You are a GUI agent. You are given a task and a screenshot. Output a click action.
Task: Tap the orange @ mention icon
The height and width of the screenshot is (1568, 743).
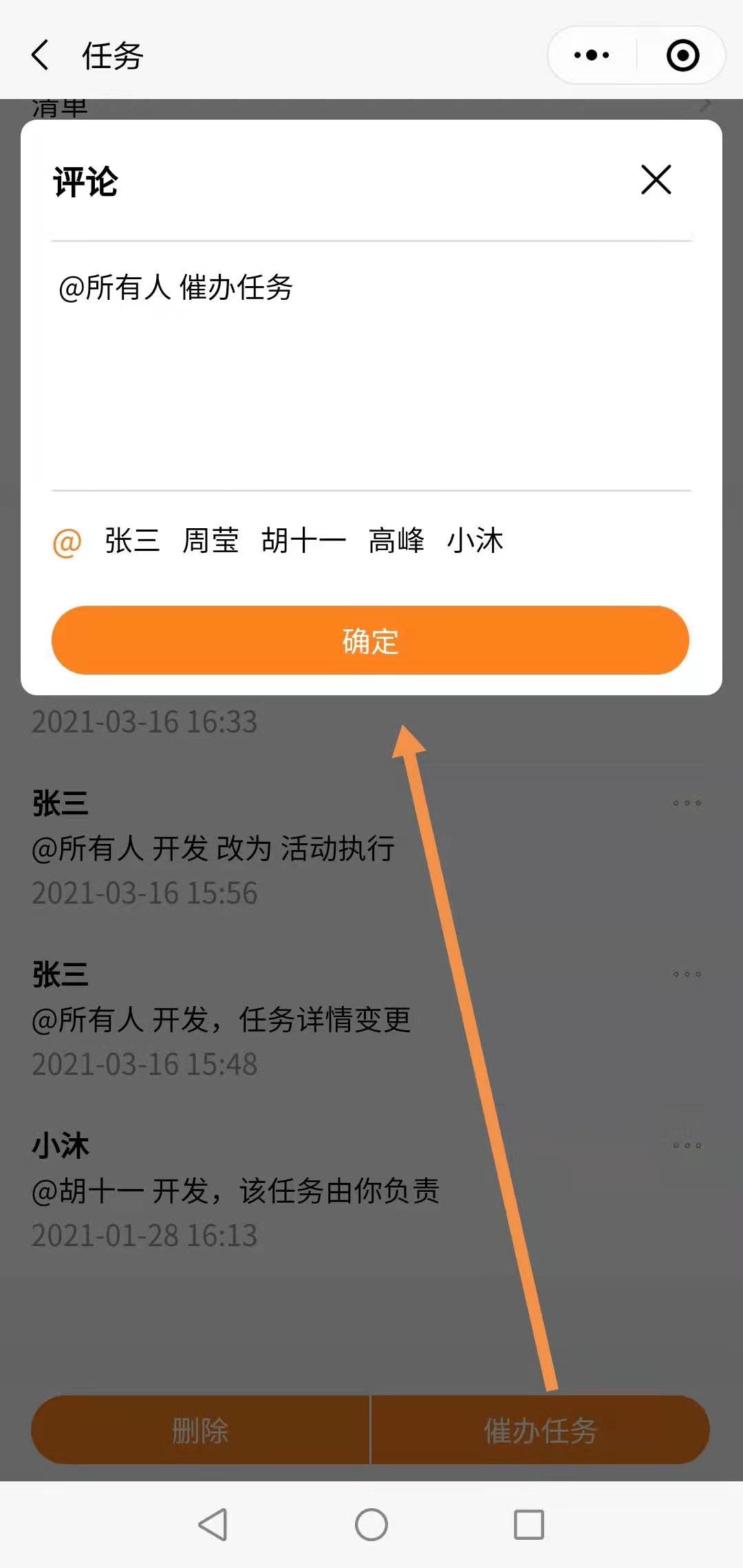(x=67, y=542)
